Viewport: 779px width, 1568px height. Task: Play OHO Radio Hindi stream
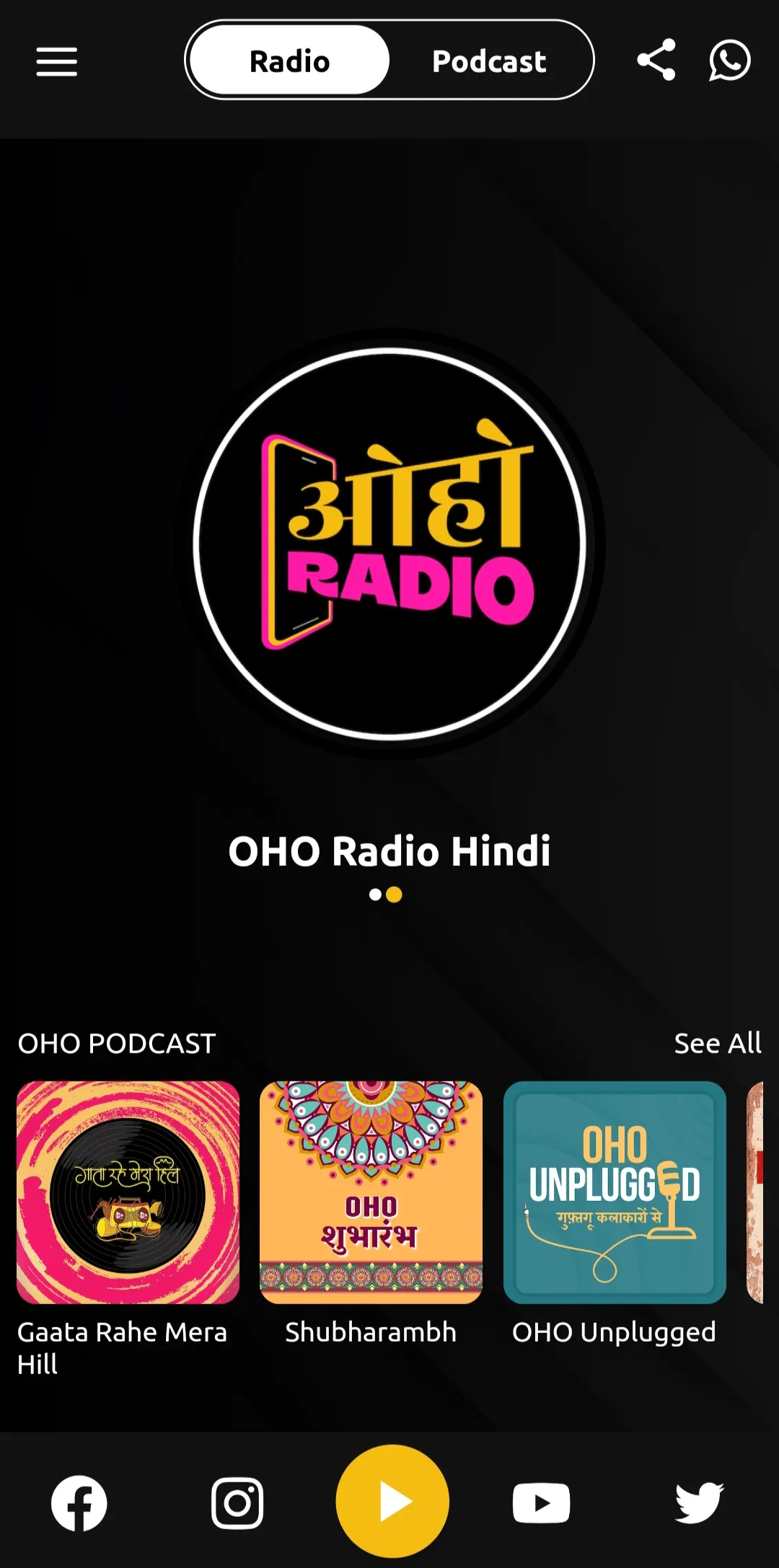[x=392, y=1502]
